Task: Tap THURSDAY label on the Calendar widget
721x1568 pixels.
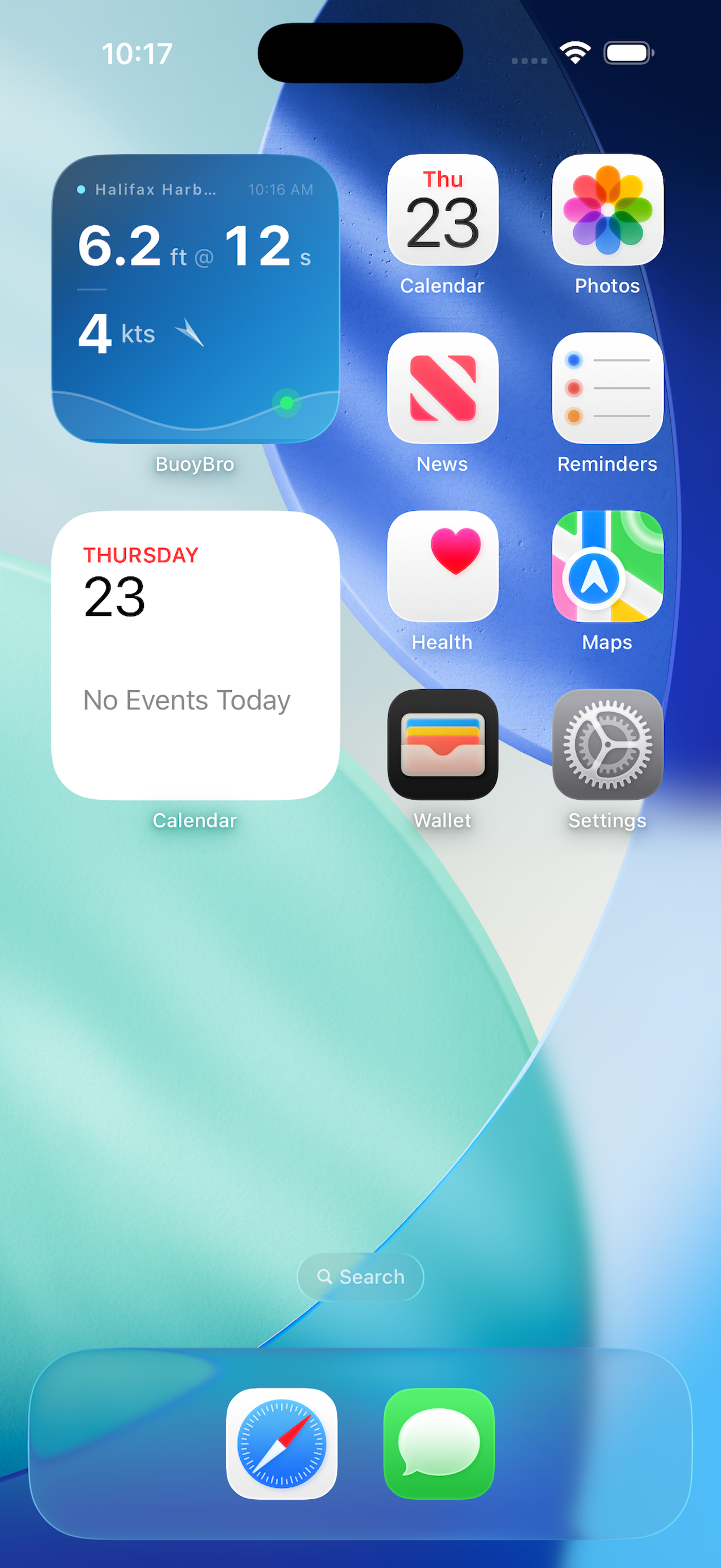Action: (x=140, y=554)
